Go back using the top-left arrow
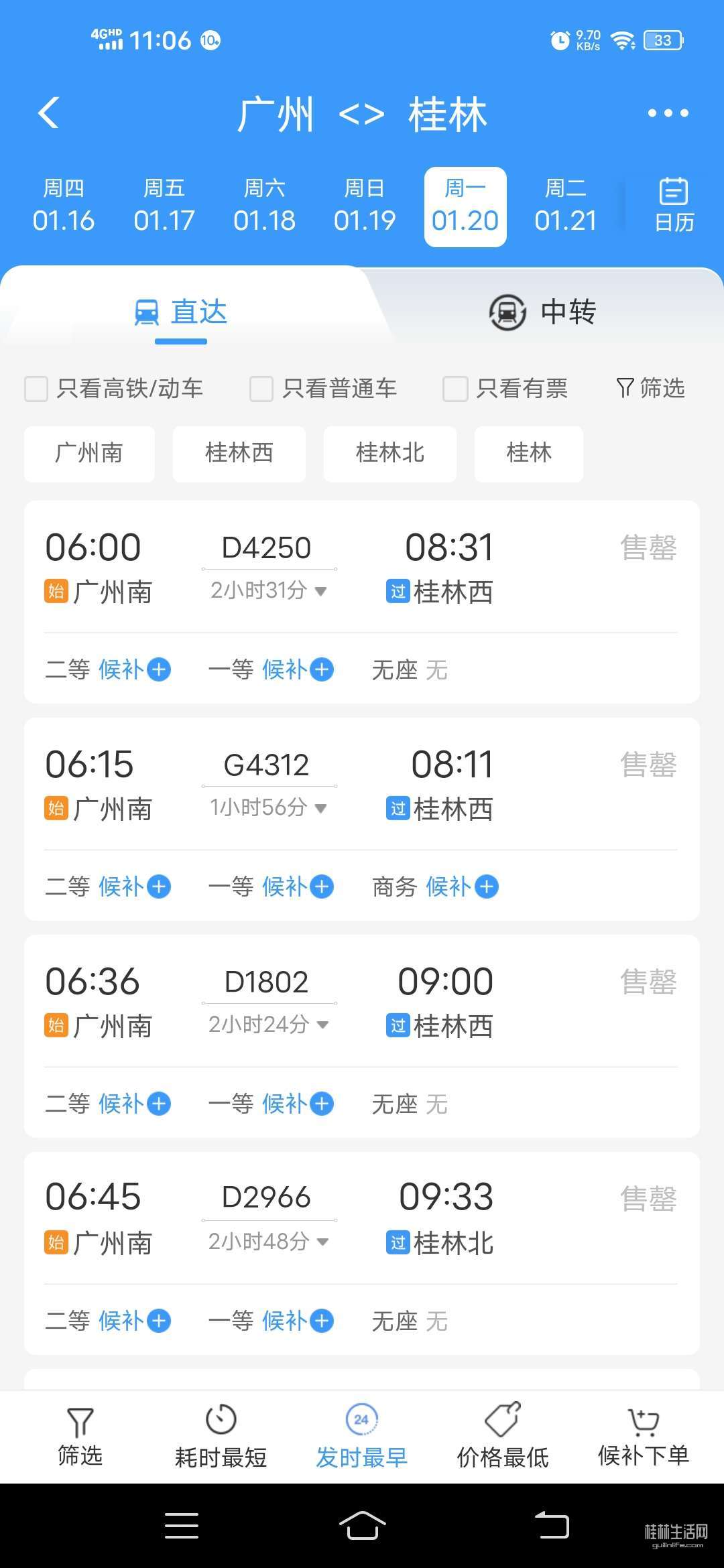Image resolution: width=724 pixels, height=1568 pixels. (x=48, y=112)
